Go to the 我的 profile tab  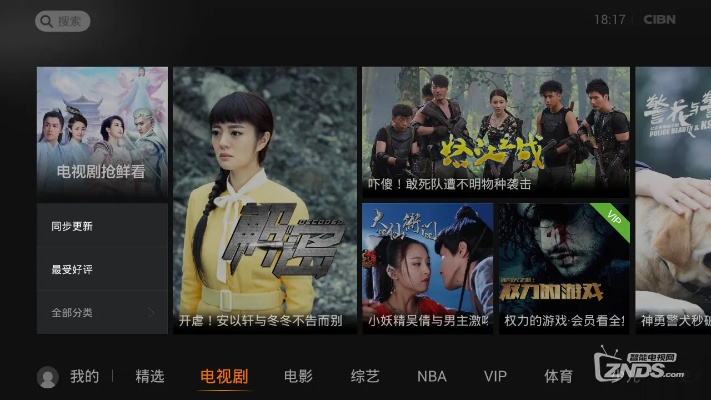point(70,377)
